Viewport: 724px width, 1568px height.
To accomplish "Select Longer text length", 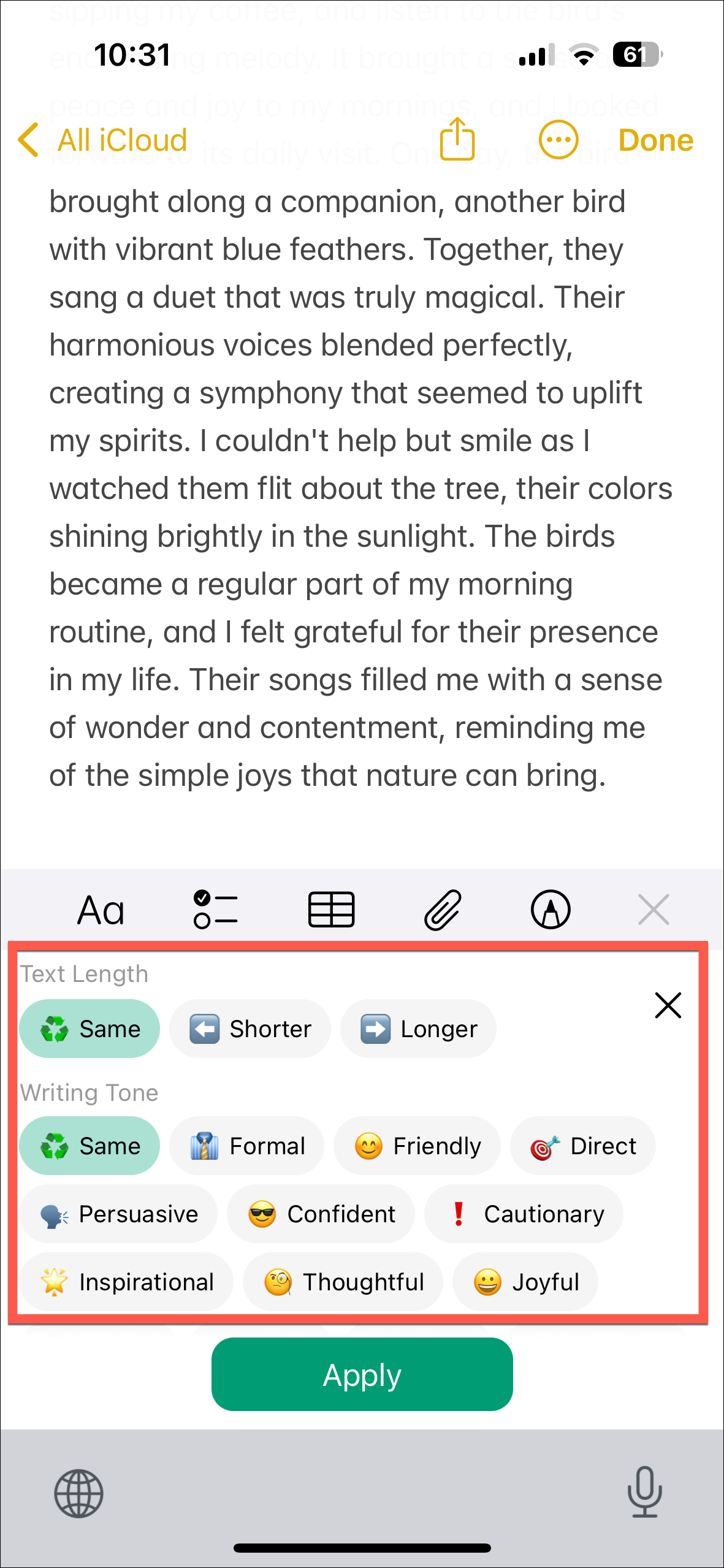I will [x=418, y=1029].
